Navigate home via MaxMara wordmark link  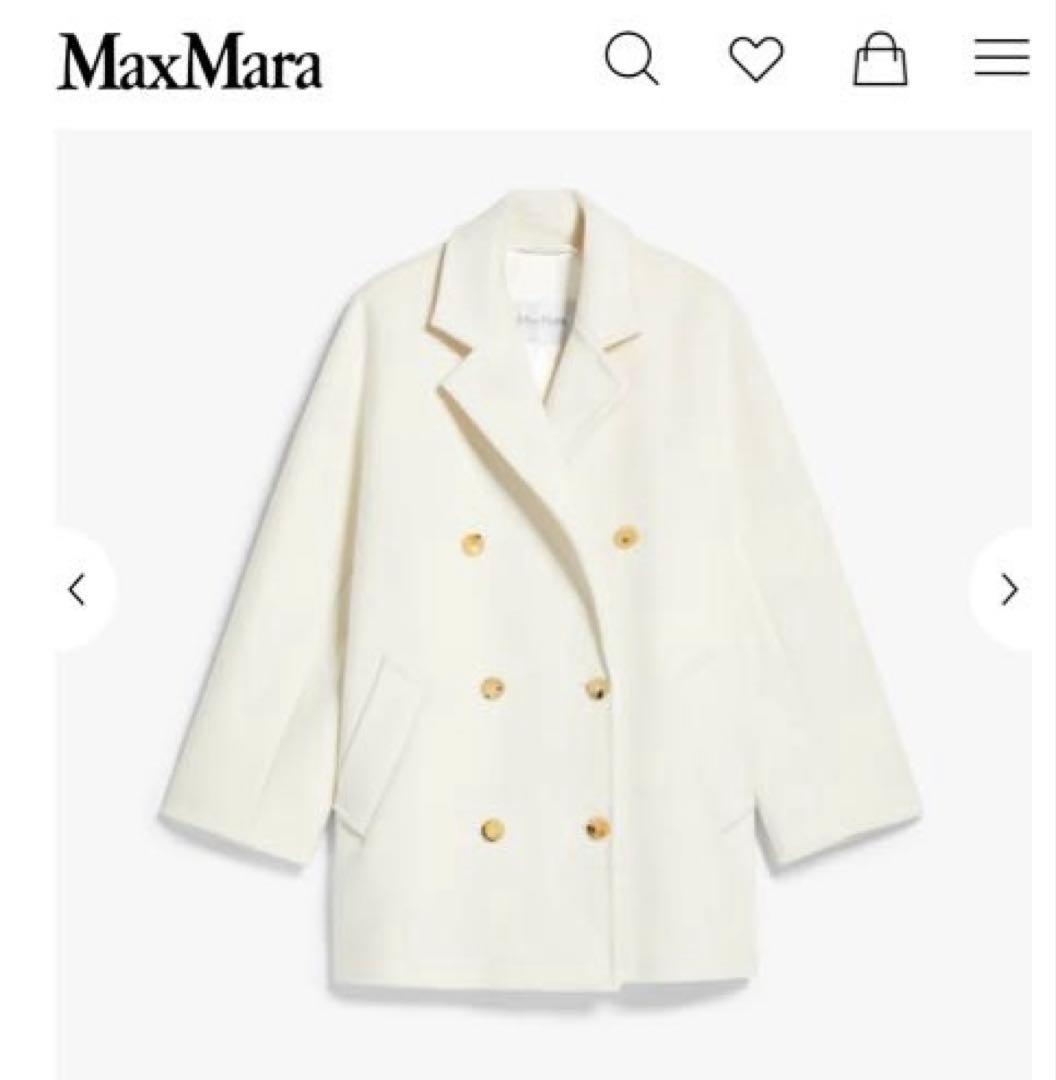[190, 62]
